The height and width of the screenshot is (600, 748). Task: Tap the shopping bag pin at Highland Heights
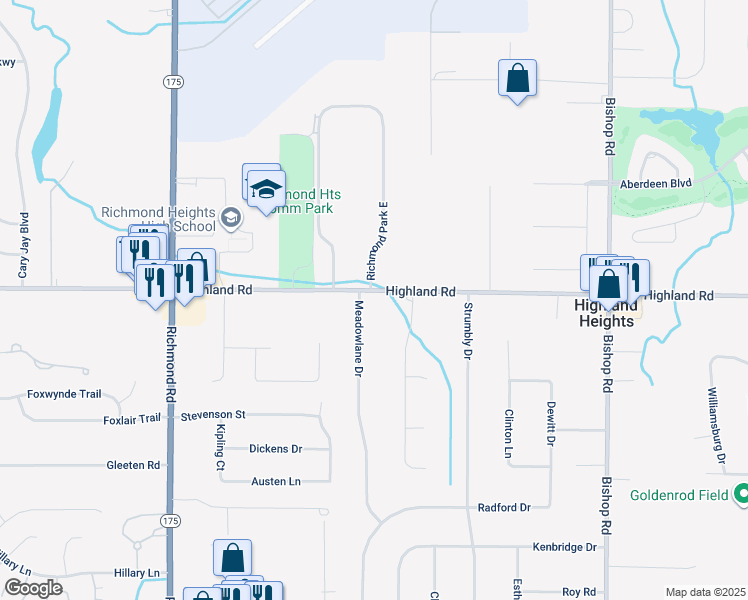pos(609,285)
